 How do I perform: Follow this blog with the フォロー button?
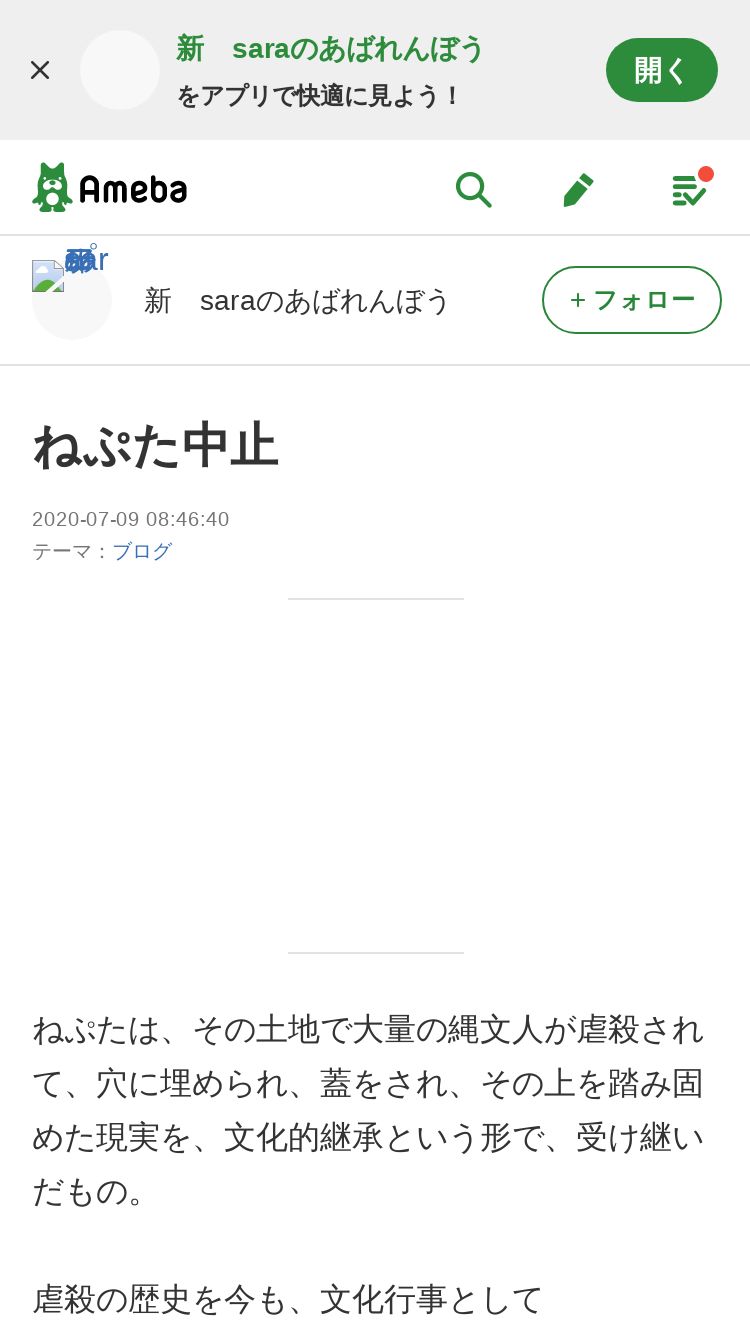tap(631, 300)
